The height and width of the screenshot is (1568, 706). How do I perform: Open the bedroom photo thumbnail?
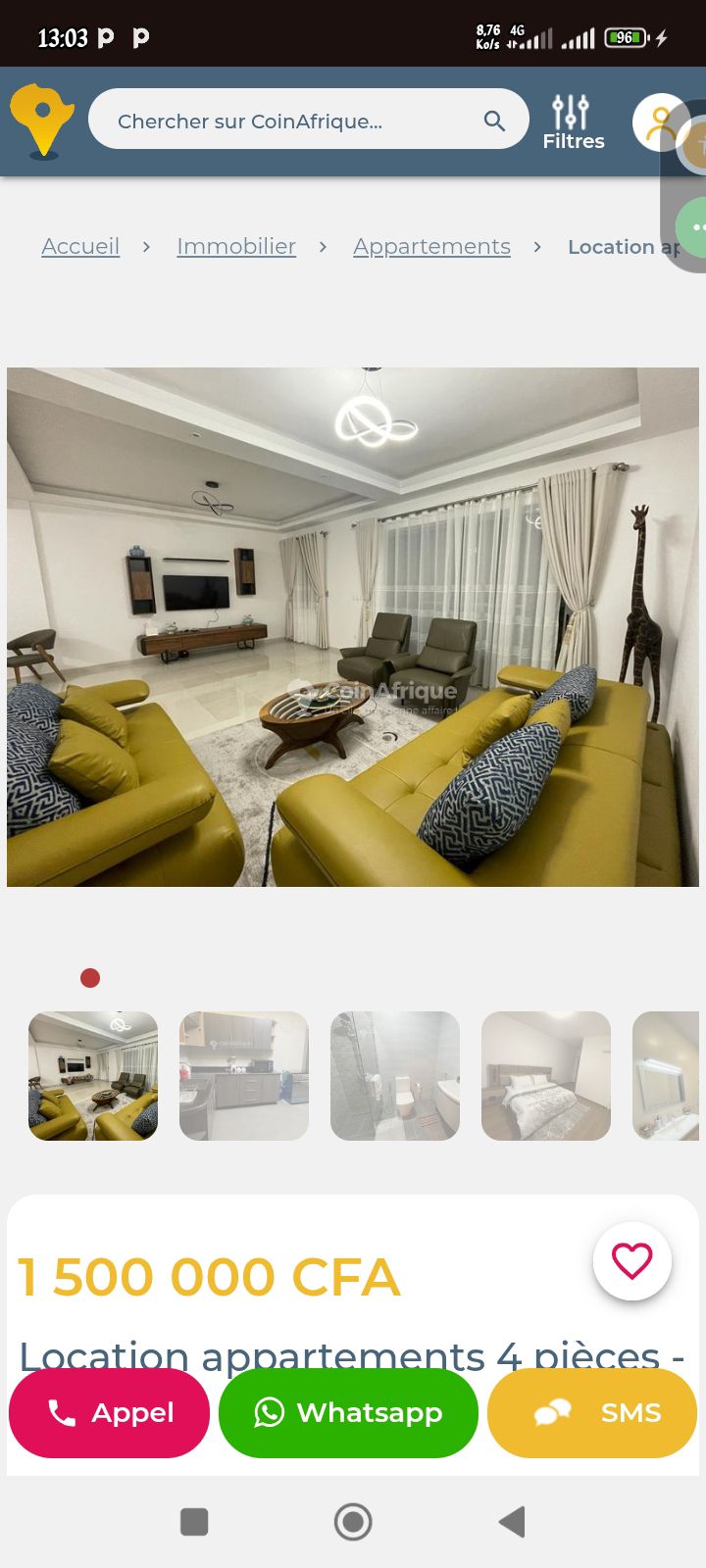point(546,1075)
